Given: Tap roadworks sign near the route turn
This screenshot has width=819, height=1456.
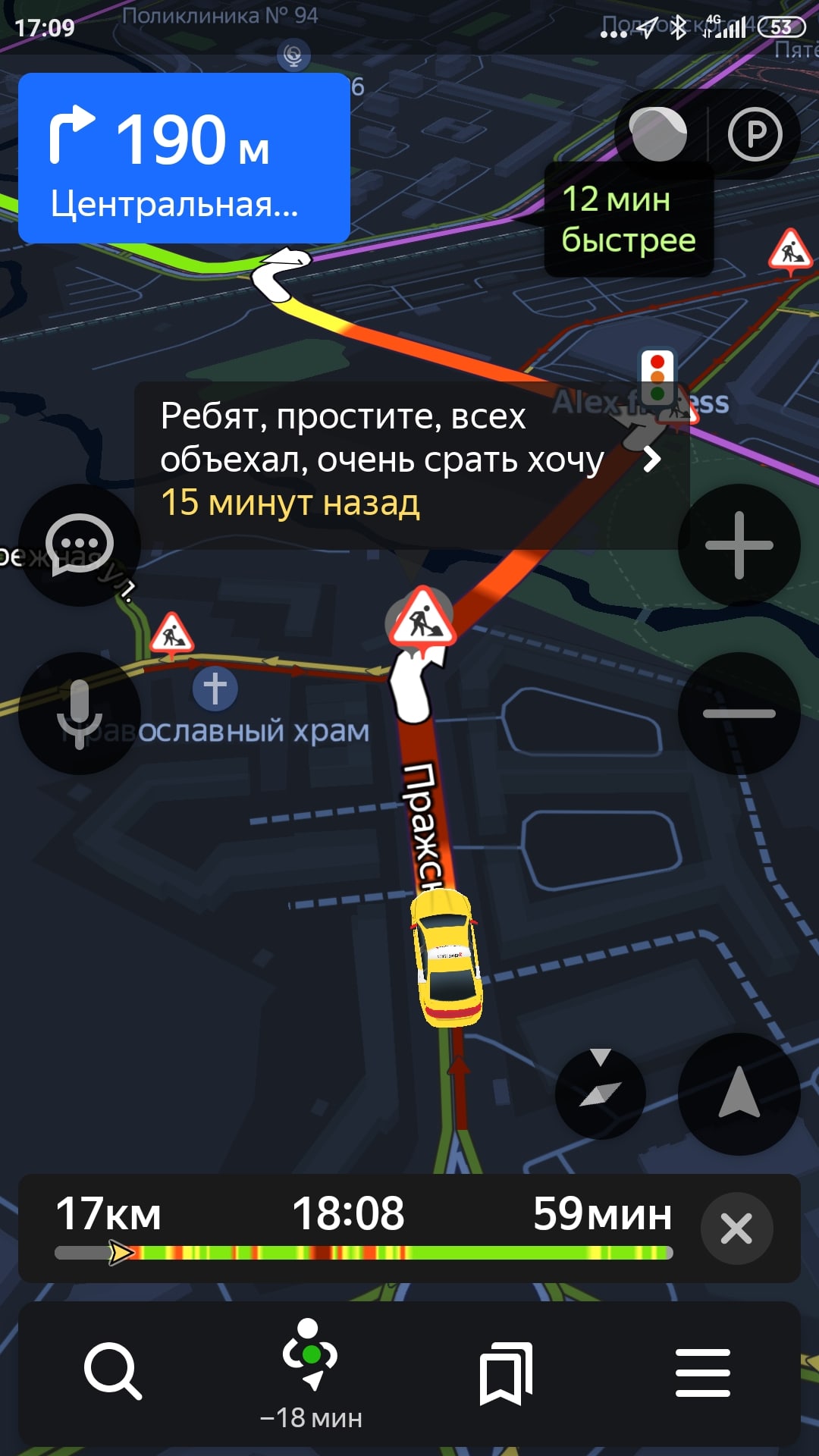Looking at the screenshot, I should click(x=422, y=617).
